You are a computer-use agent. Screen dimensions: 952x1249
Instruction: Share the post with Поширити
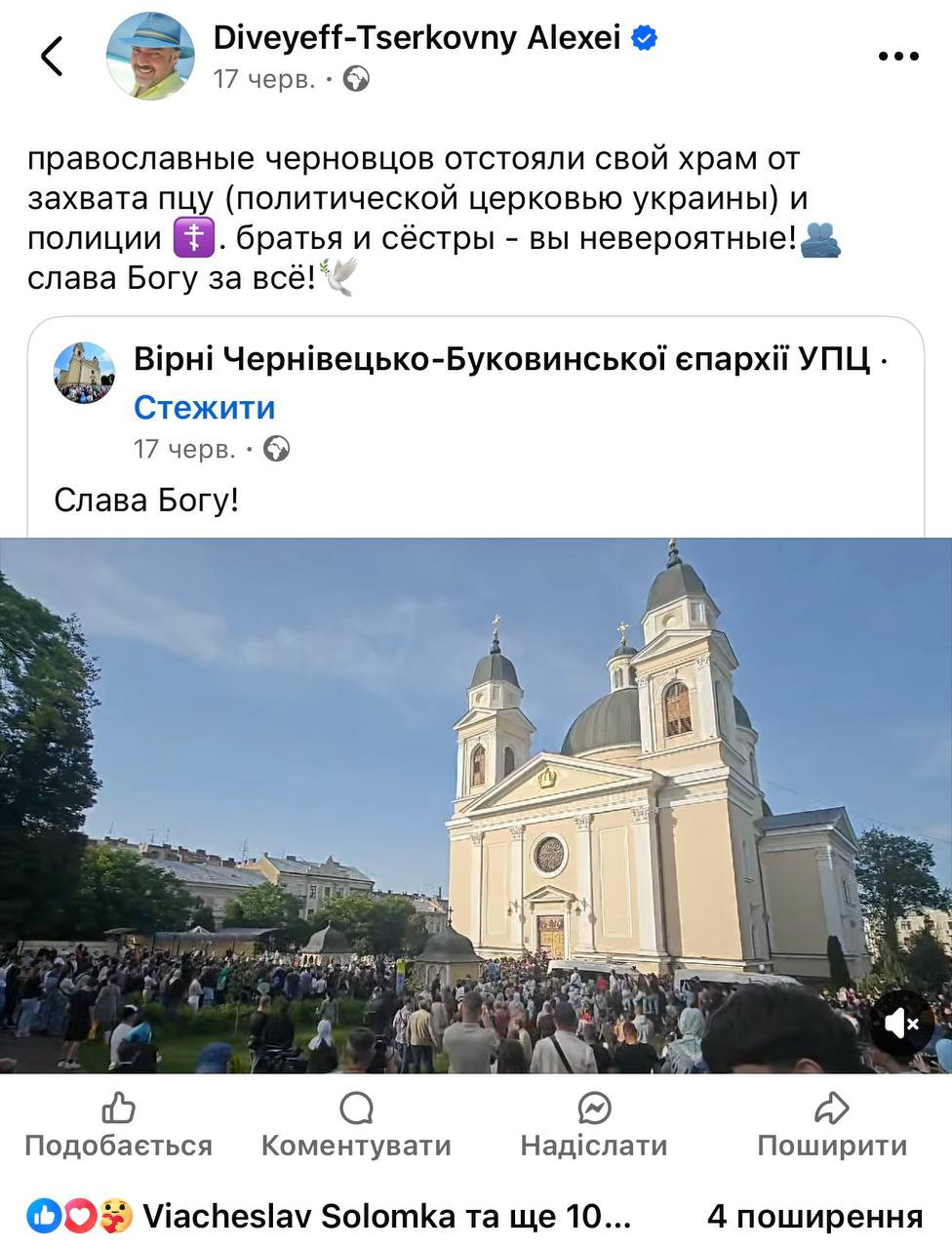[x=832, y=1125]
